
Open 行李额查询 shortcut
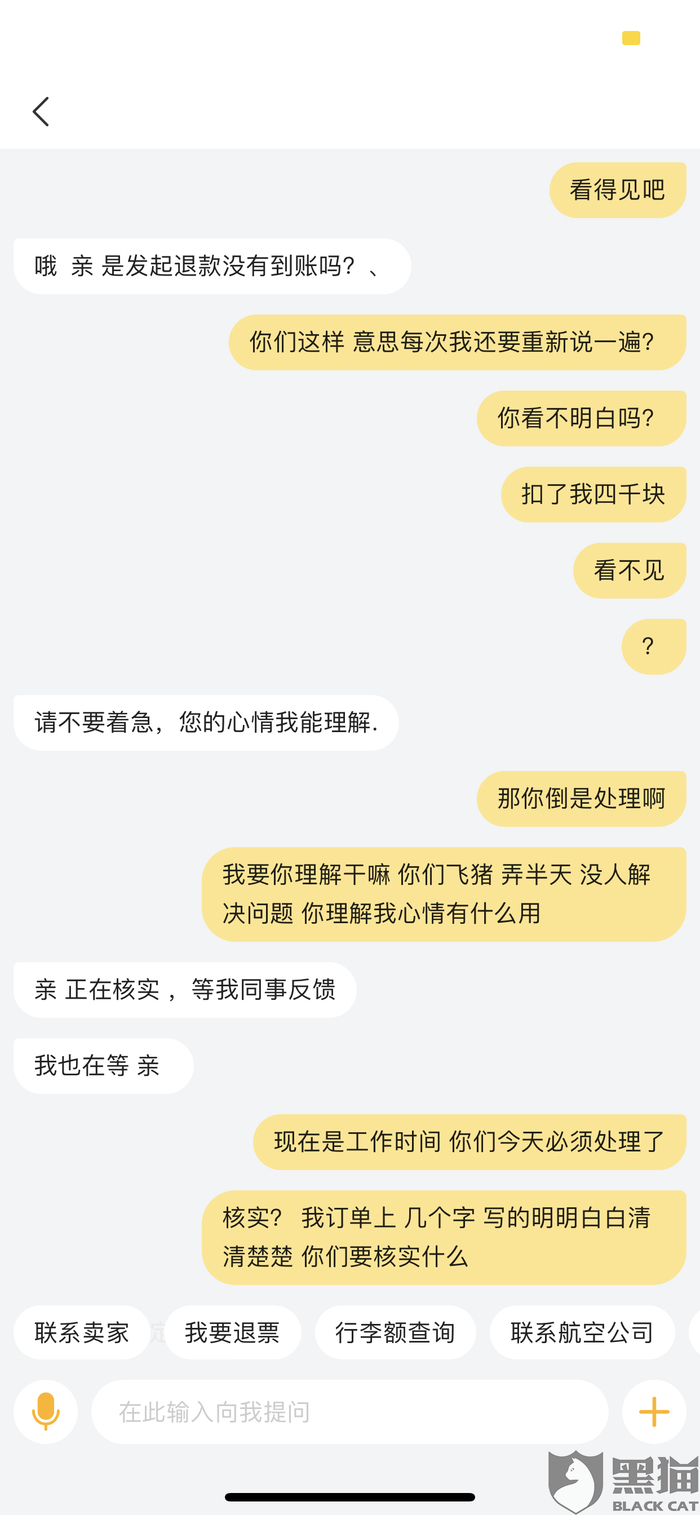click(x=395, y=1332)
